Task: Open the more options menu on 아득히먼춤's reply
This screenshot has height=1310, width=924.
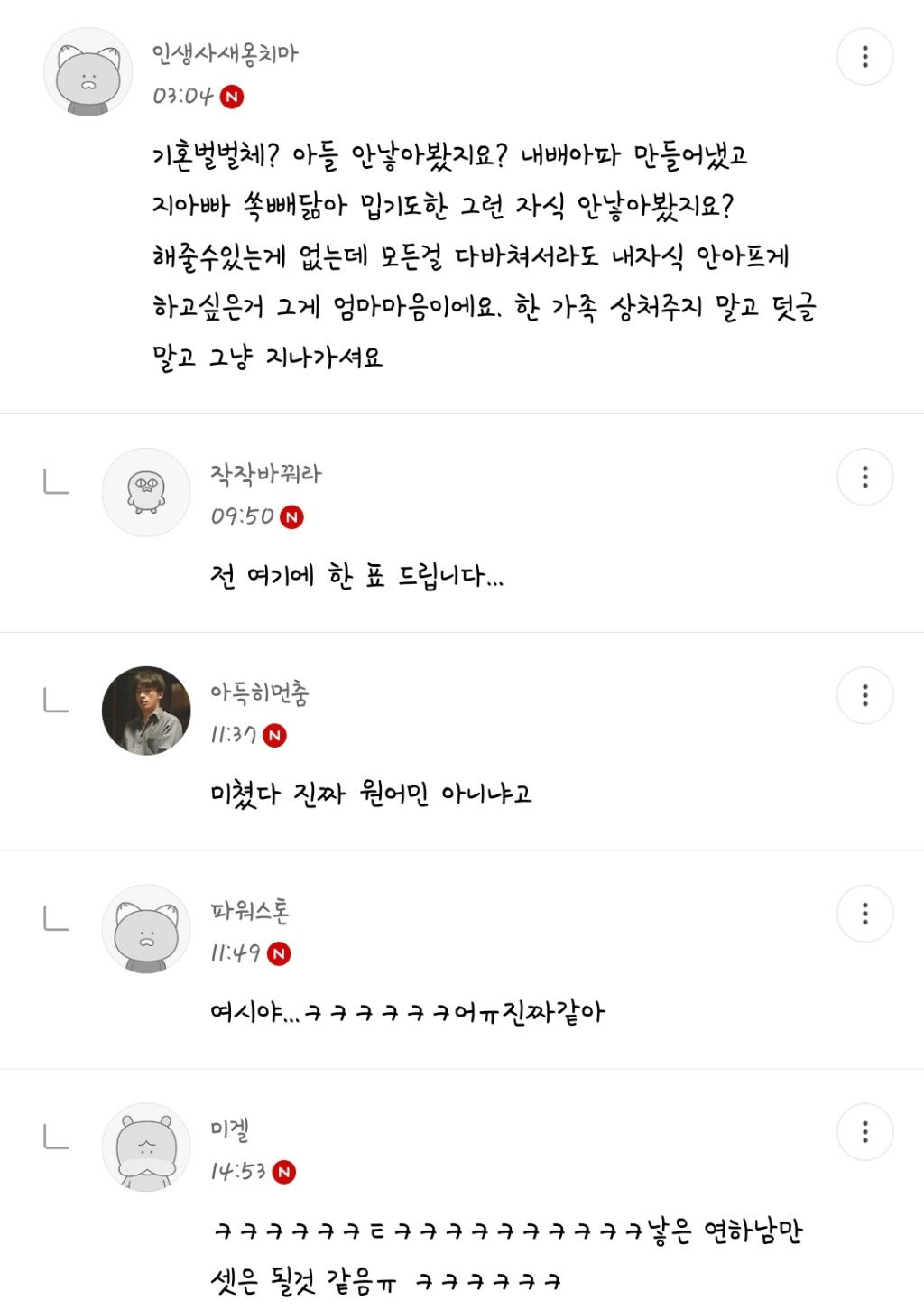Action: [864, 694]
